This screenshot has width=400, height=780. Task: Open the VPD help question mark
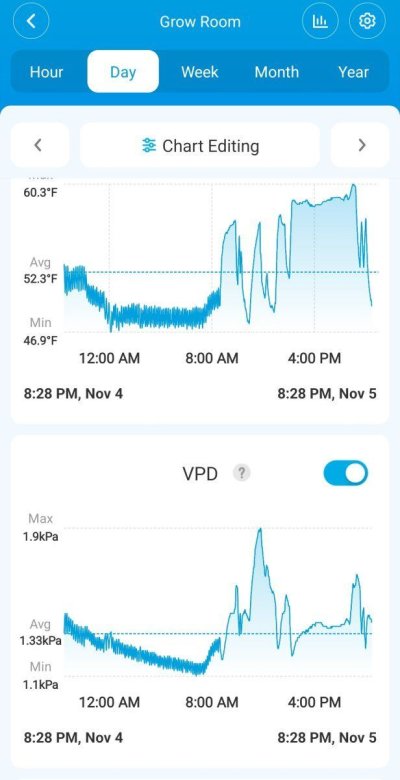click(x=242, y=473)
